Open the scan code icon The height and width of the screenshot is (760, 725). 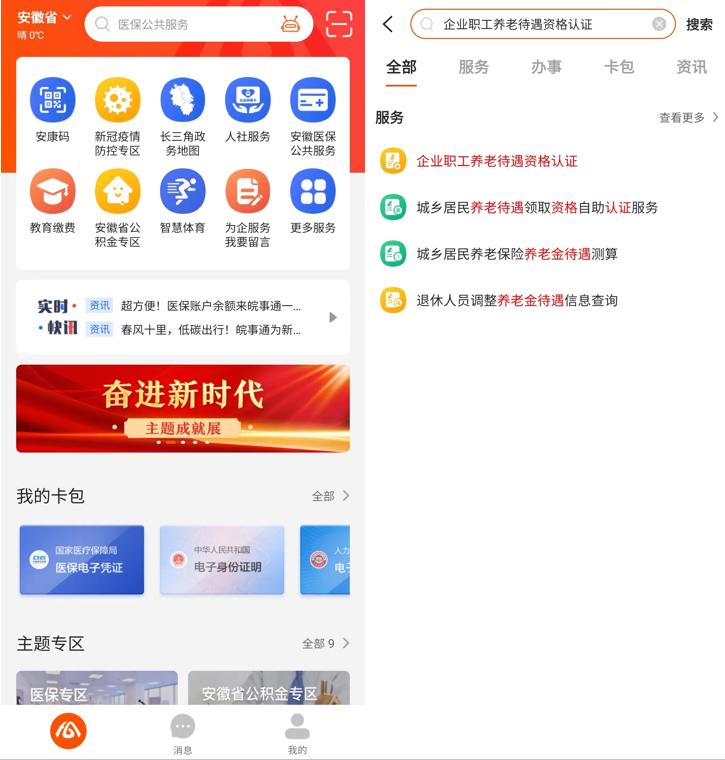point(339,24)
